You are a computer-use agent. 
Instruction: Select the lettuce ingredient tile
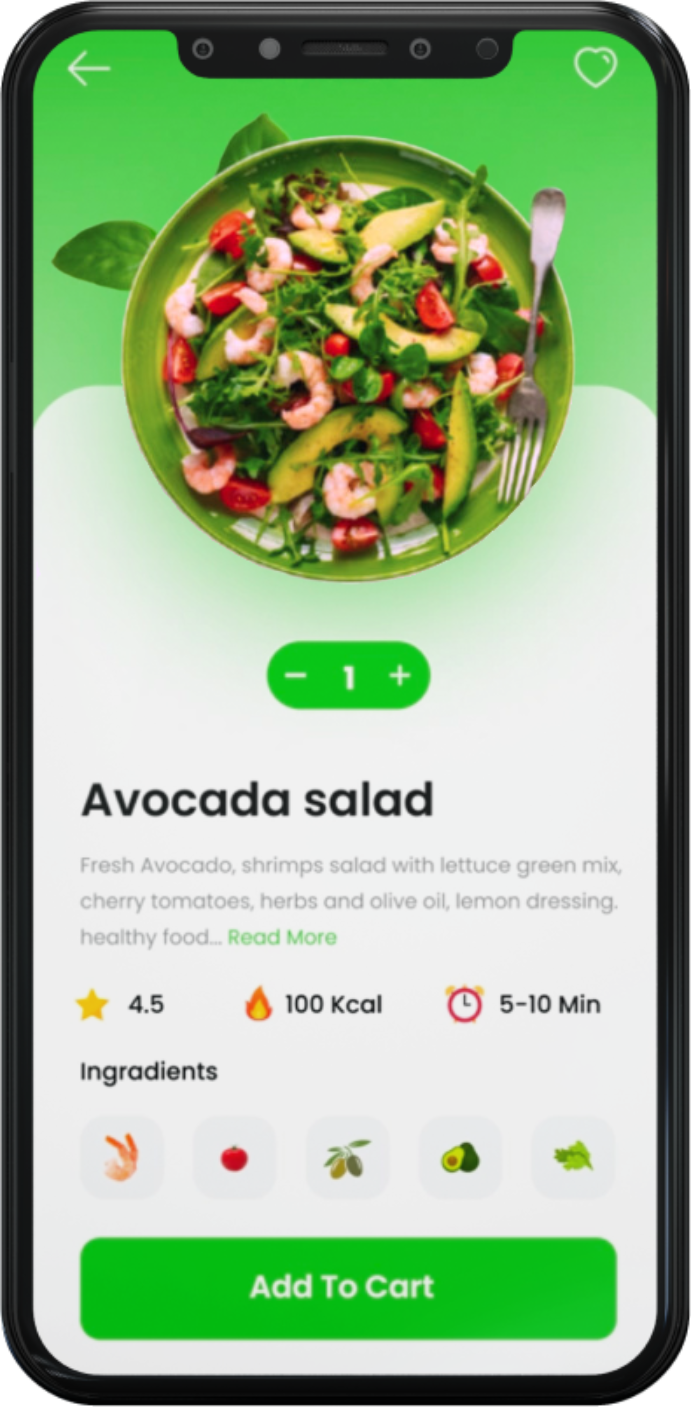point(573,1157)
